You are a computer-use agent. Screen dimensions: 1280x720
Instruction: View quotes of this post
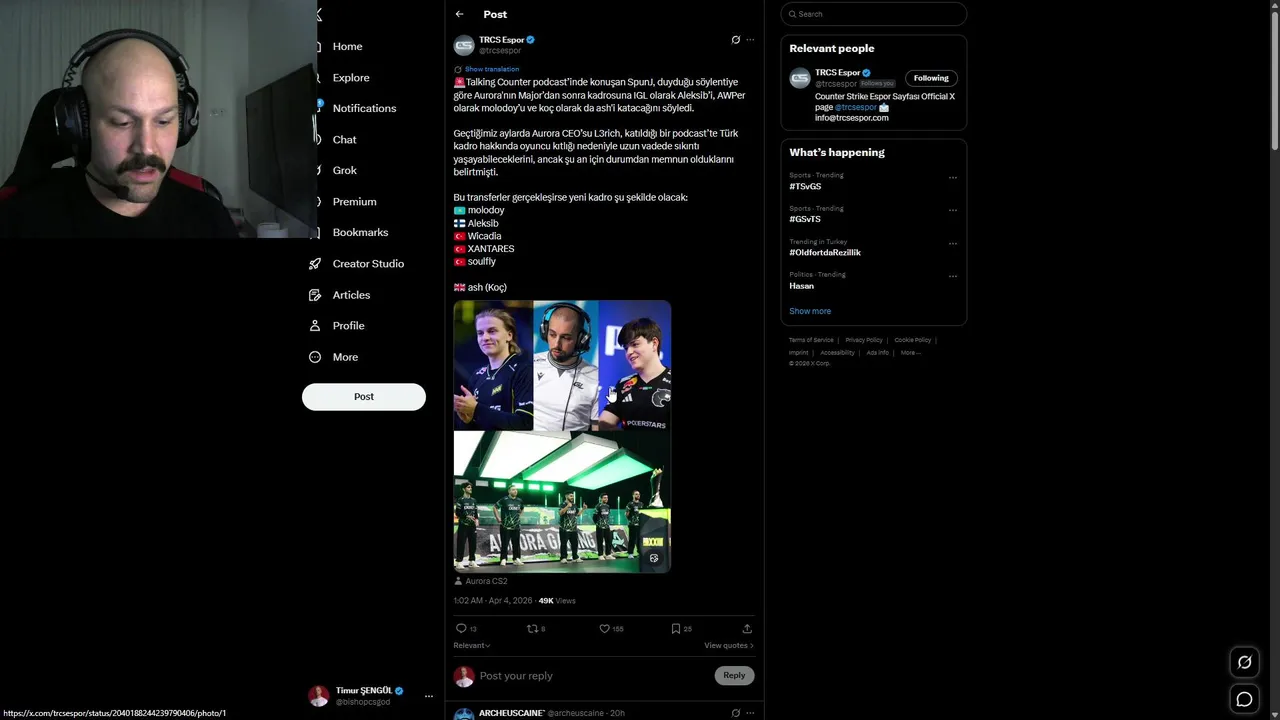(728, 645)
